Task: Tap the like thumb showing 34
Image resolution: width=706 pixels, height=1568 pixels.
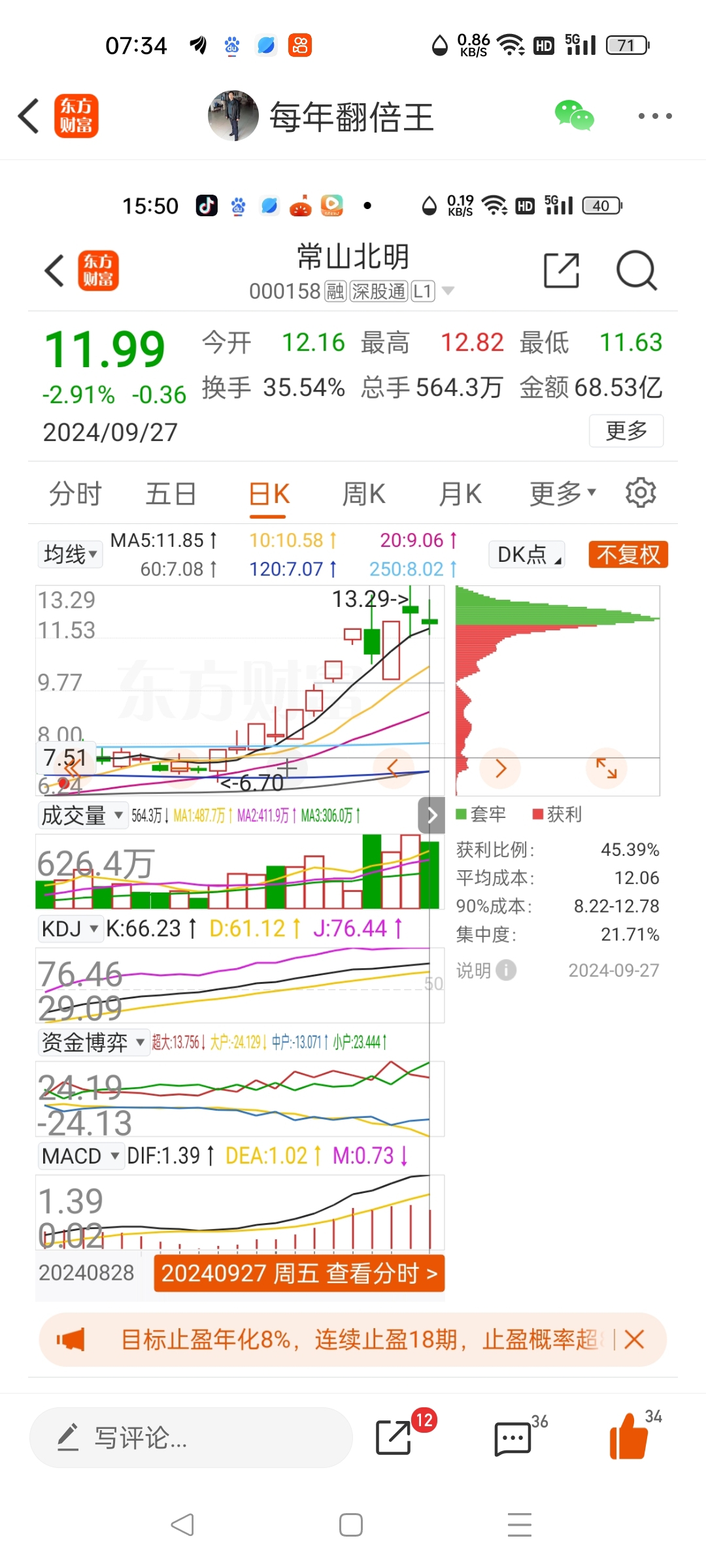Action: pyautogui.click(x=630, y=1437)
